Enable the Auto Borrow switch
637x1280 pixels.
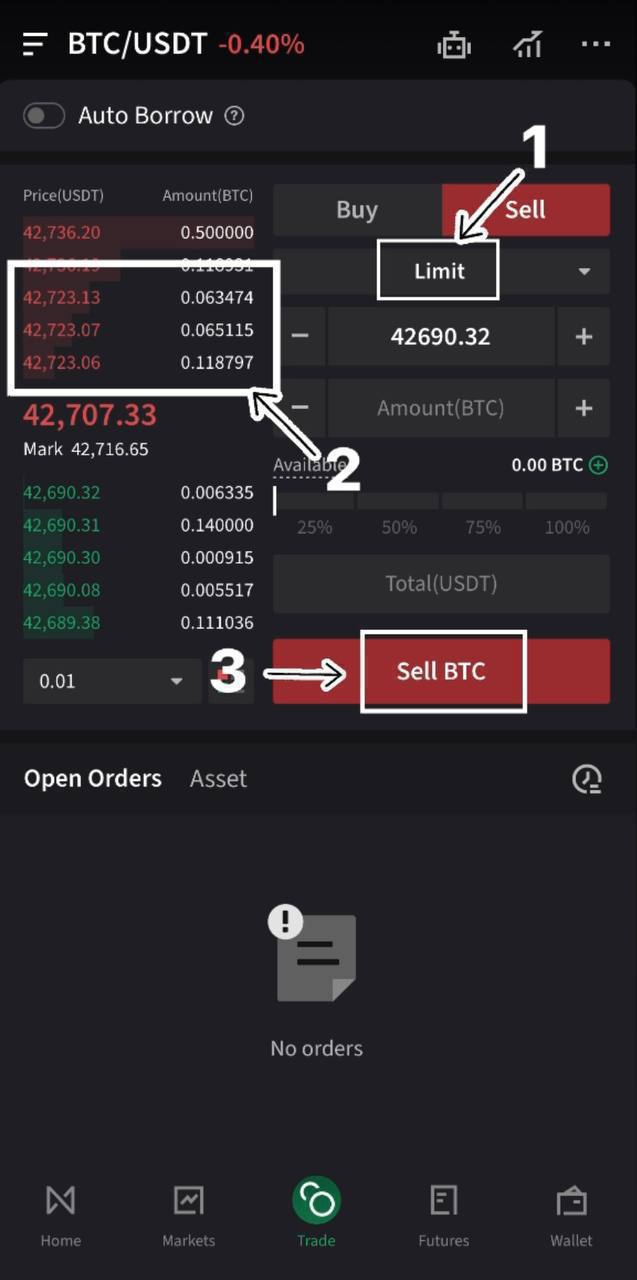tap(45, 116)
